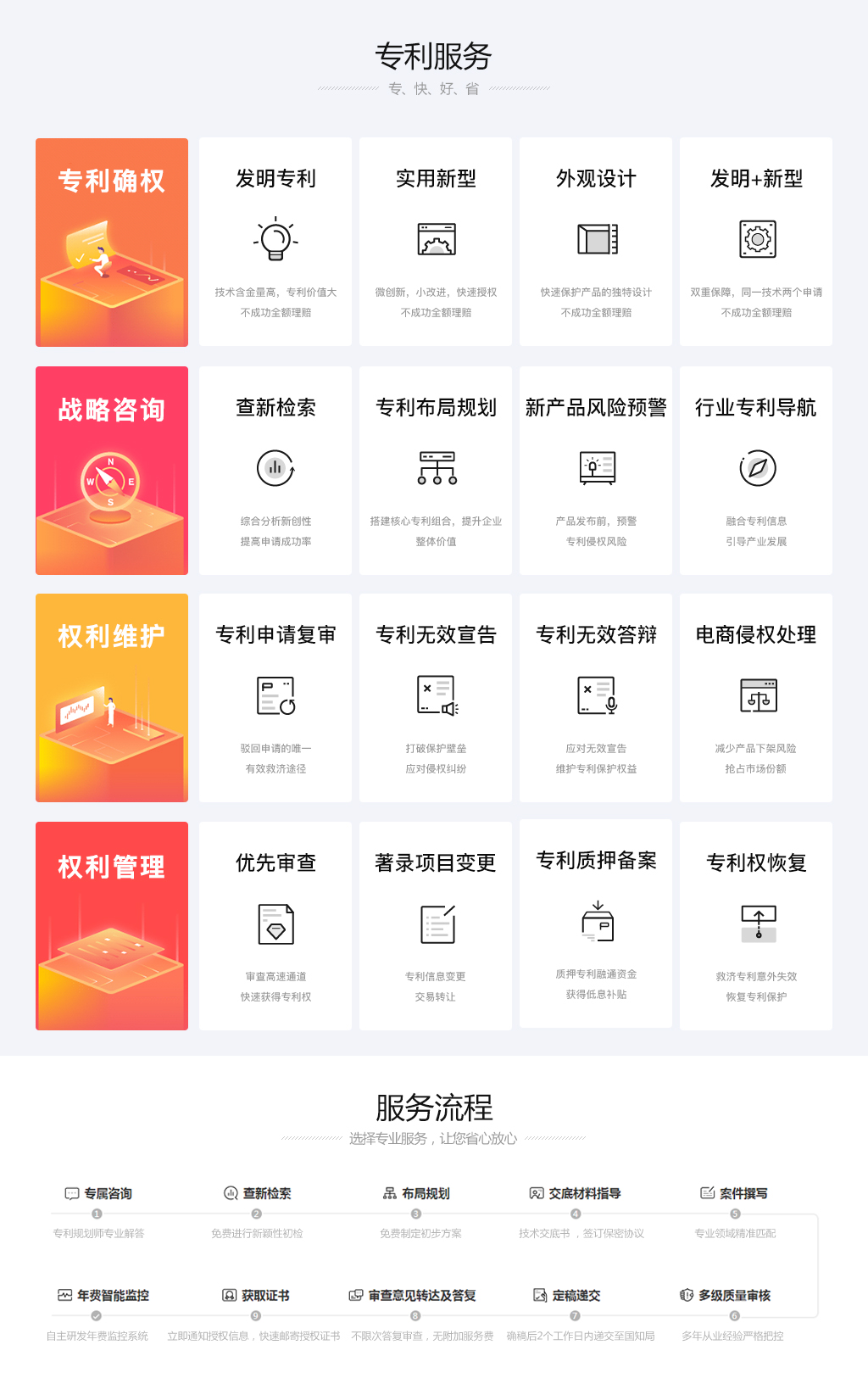Choose the 发明+新型 card
Screen dimensions: 868x1395
[755, 242]
